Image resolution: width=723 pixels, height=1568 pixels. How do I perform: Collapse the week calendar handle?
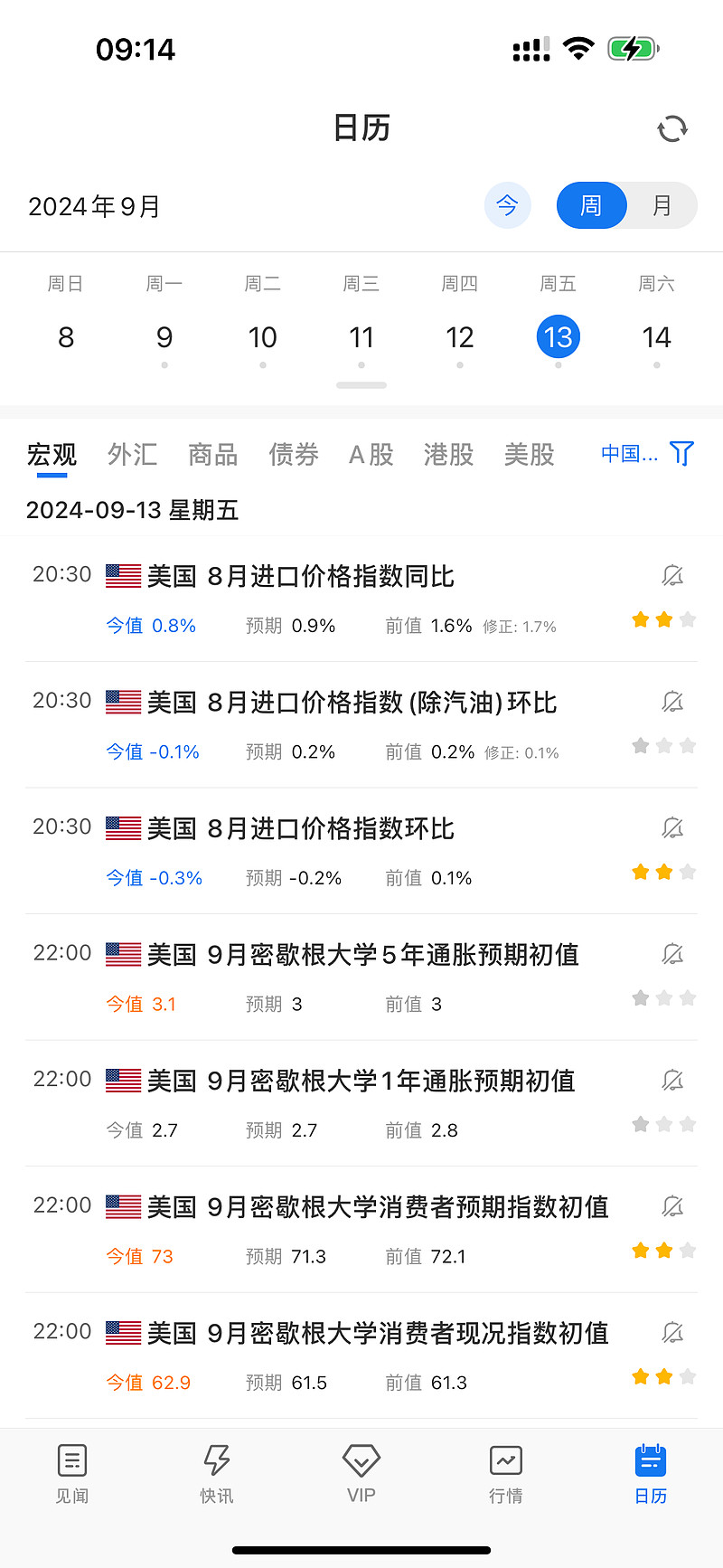coord(361,385)
